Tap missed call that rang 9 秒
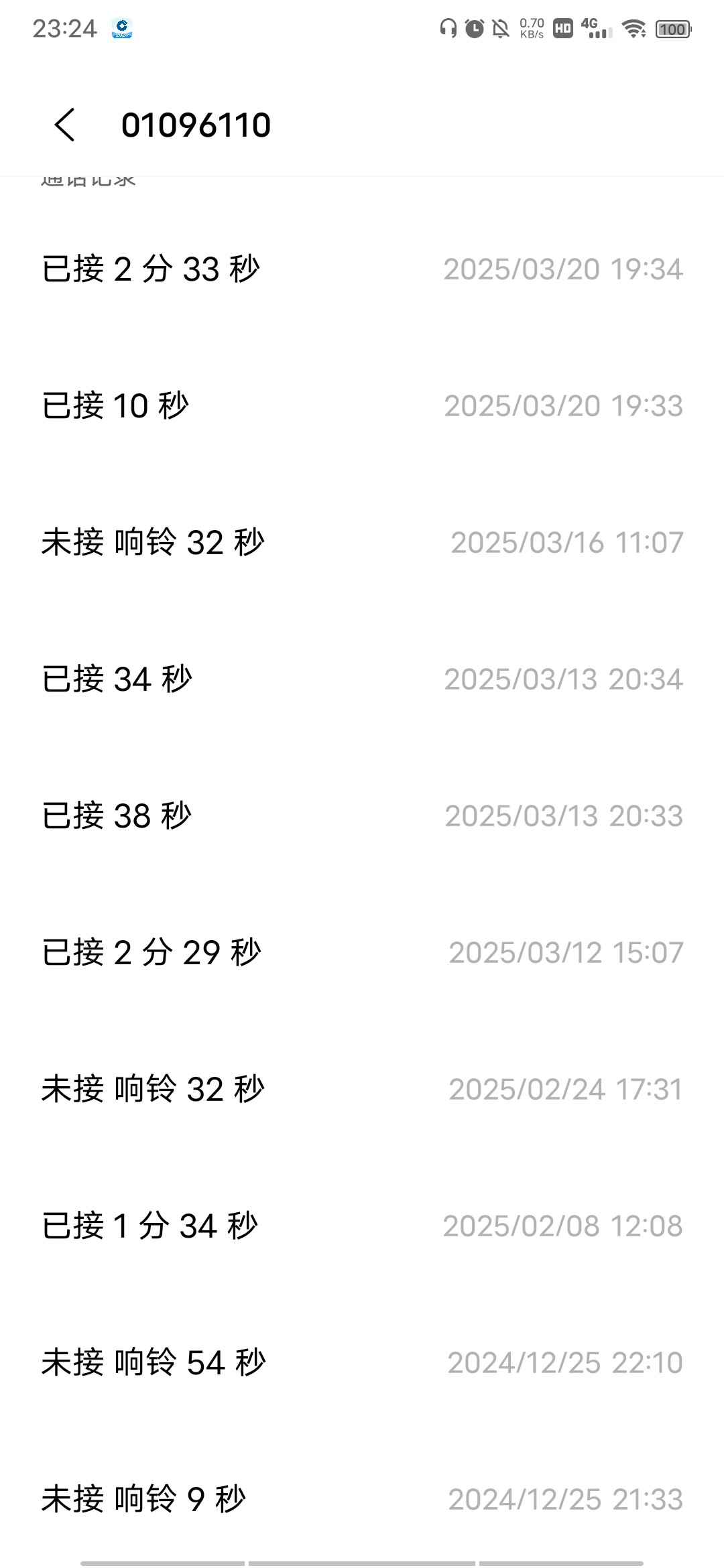 [x=362, y=1500]
